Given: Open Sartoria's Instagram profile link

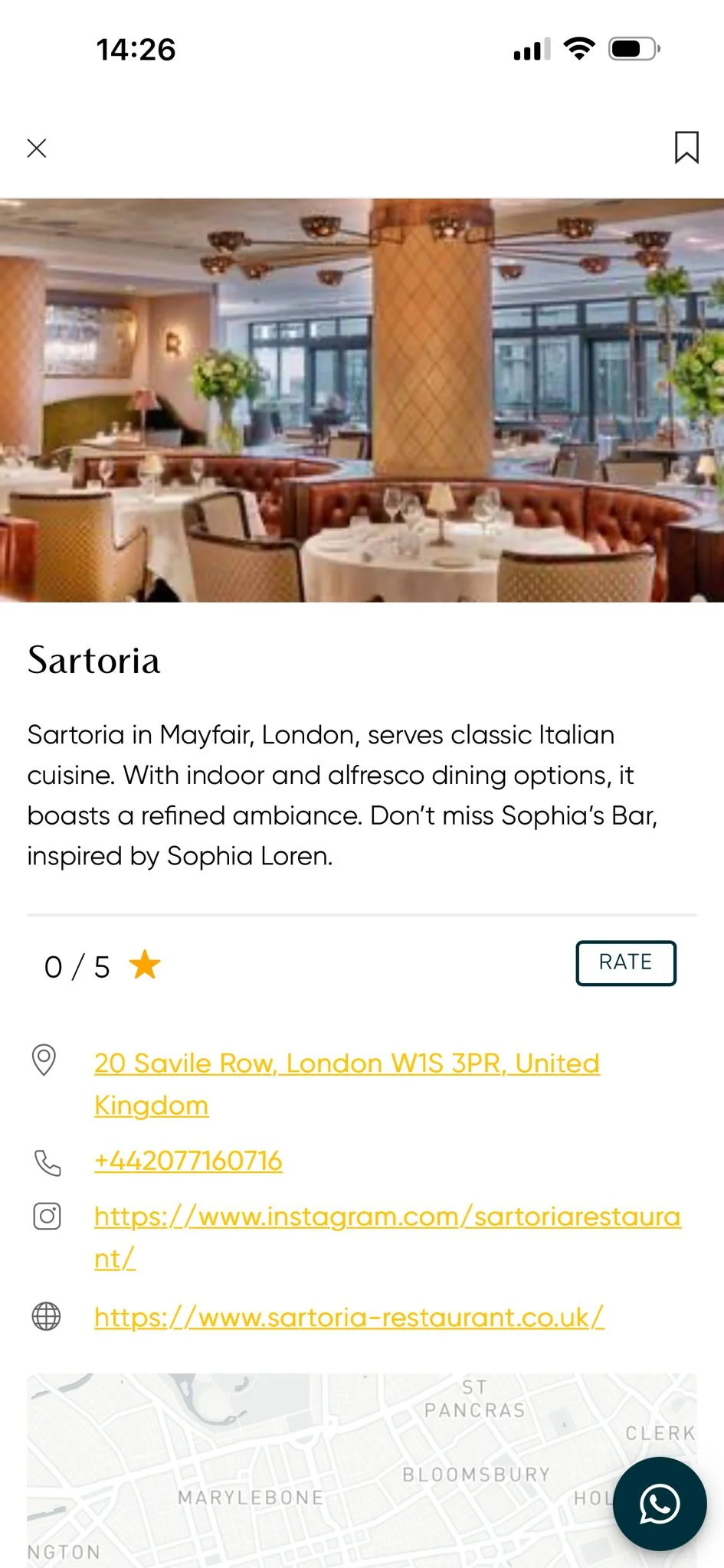Looking at the screenshot, I should [x=388, y=1236].
